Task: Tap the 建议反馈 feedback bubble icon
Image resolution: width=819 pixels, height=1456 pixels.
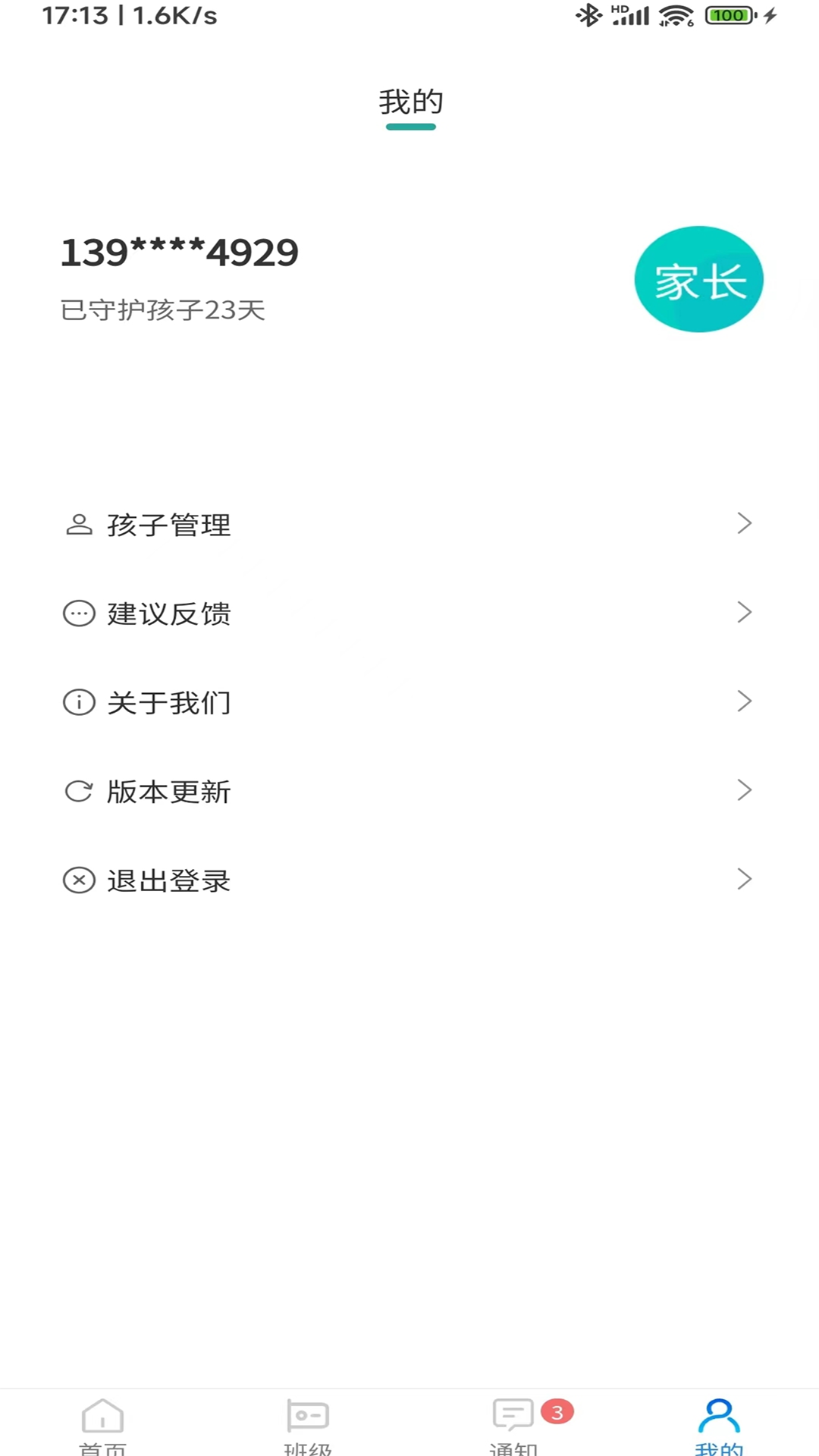Action: coord(78,613)
